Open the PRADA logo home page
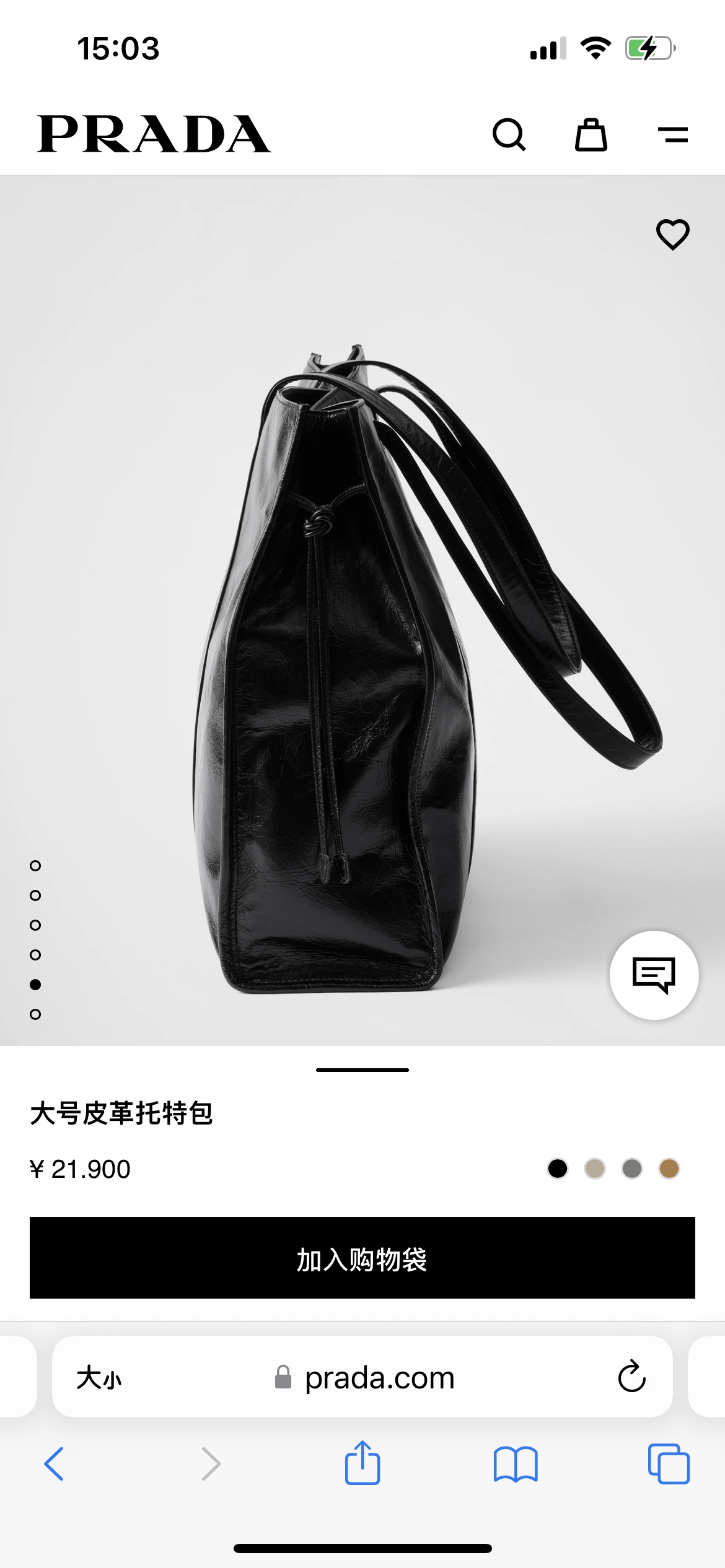 (154, 134)
